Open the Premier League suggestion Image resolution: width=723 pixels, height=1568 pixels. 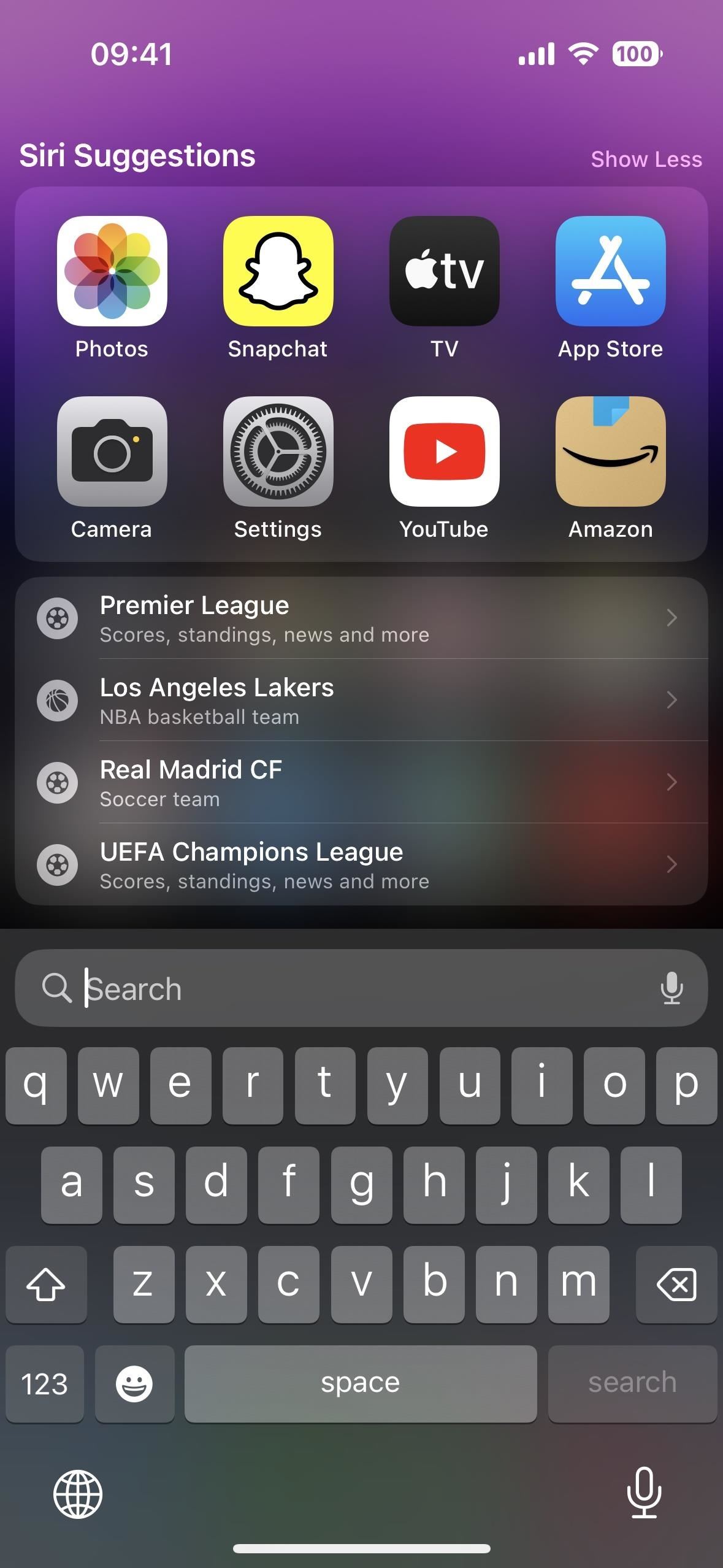point(361,618)
